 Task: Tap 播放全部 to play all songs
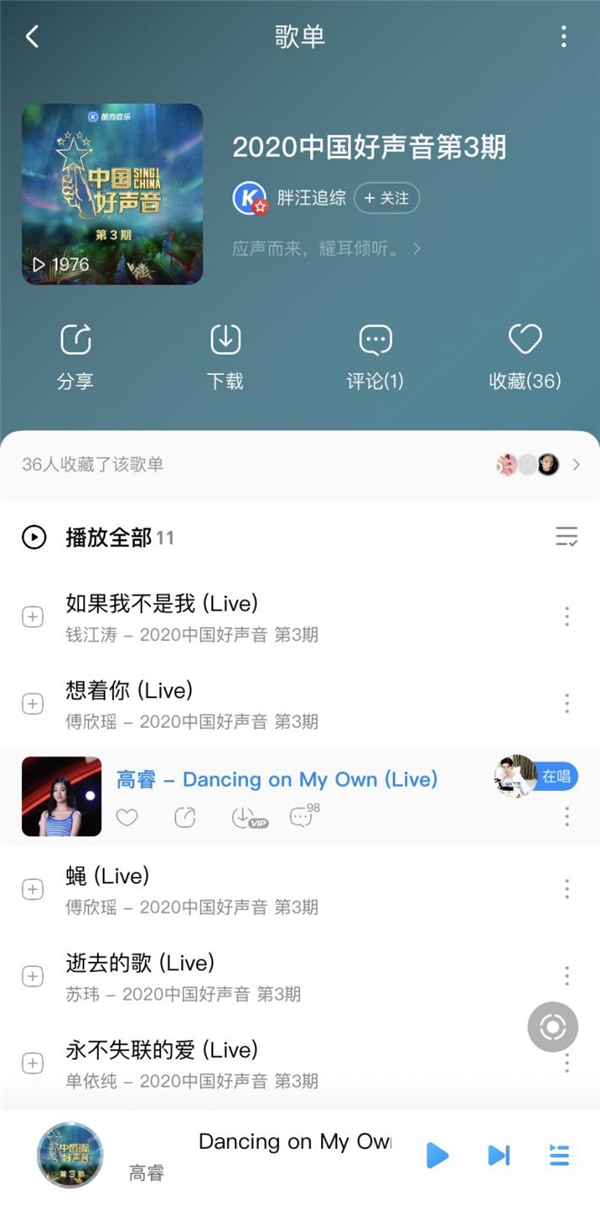[x=108, y=538]
